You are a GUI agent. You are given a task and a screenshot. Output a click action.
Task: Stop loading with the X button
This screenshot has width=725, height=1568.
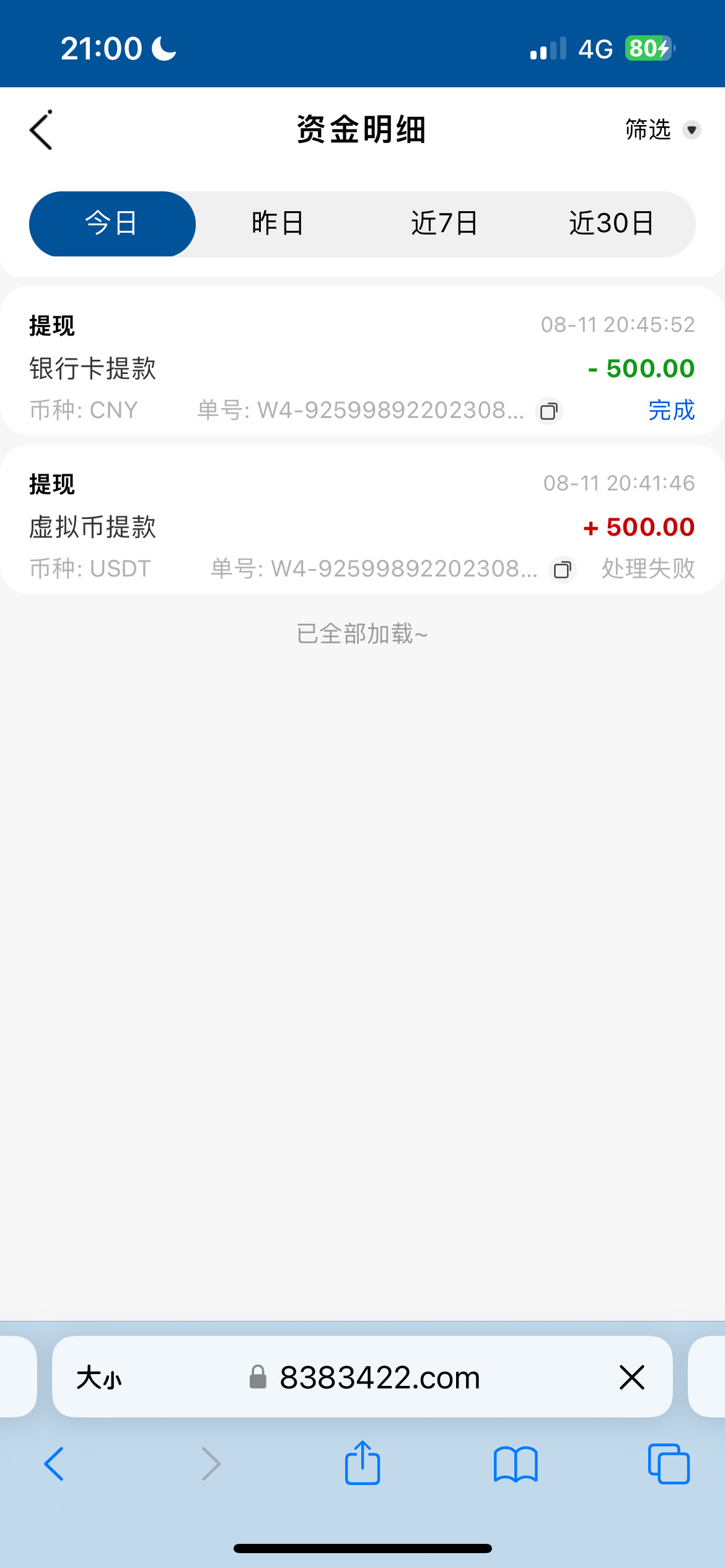[x=631, y=1378]
